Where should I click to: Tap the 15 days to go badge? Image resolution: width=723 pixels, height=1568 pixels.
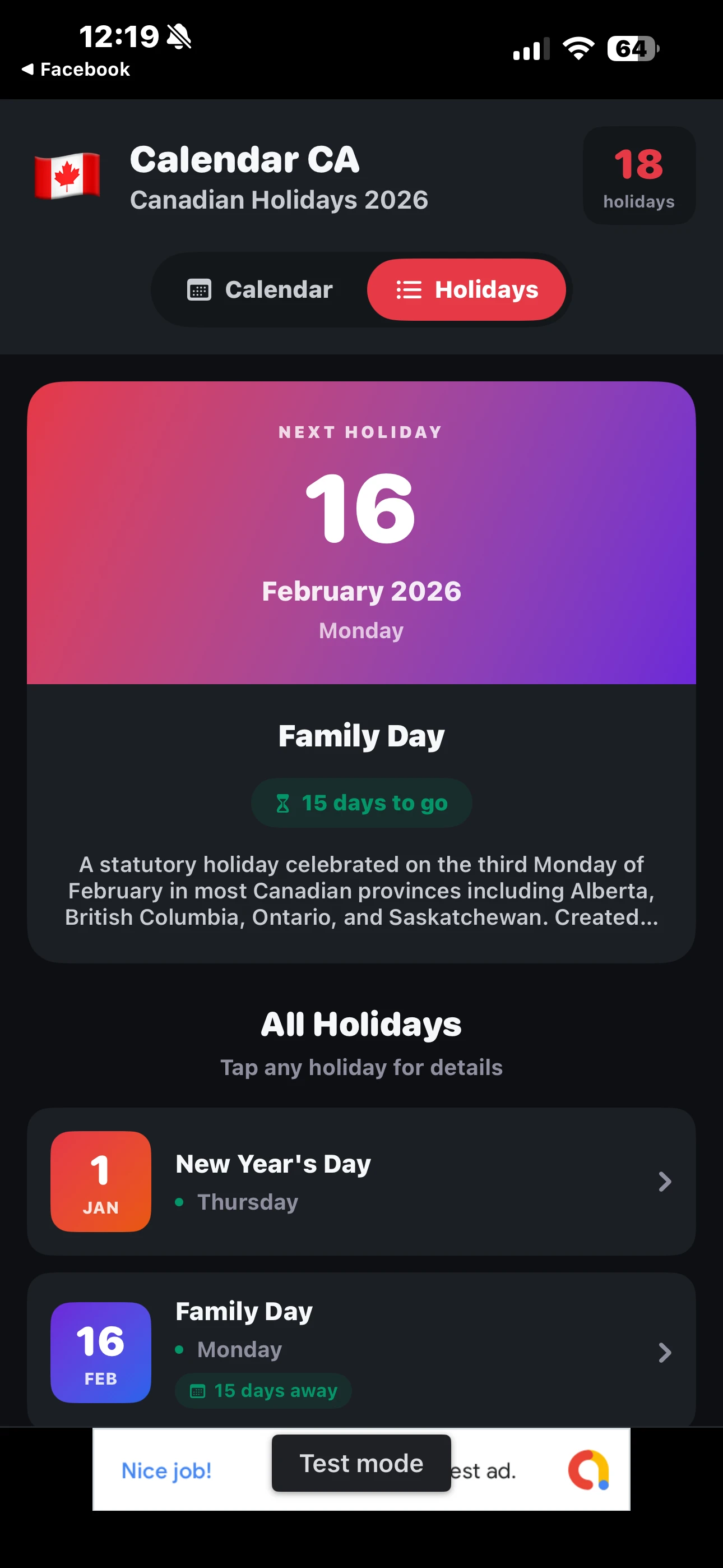[x=361, y=803]
